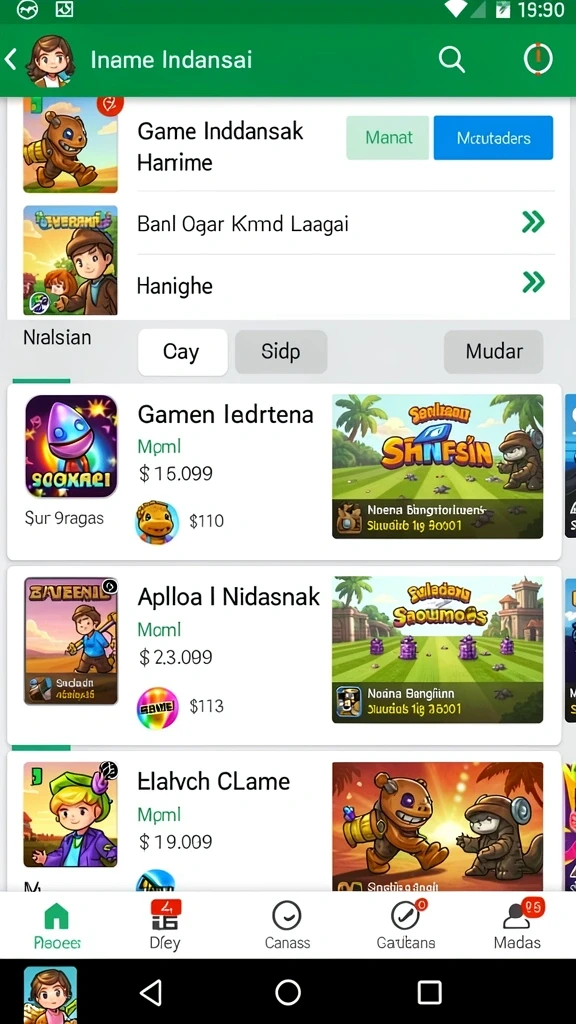
Task: Open the Hanighe row
Action: [x=345, y=285]
